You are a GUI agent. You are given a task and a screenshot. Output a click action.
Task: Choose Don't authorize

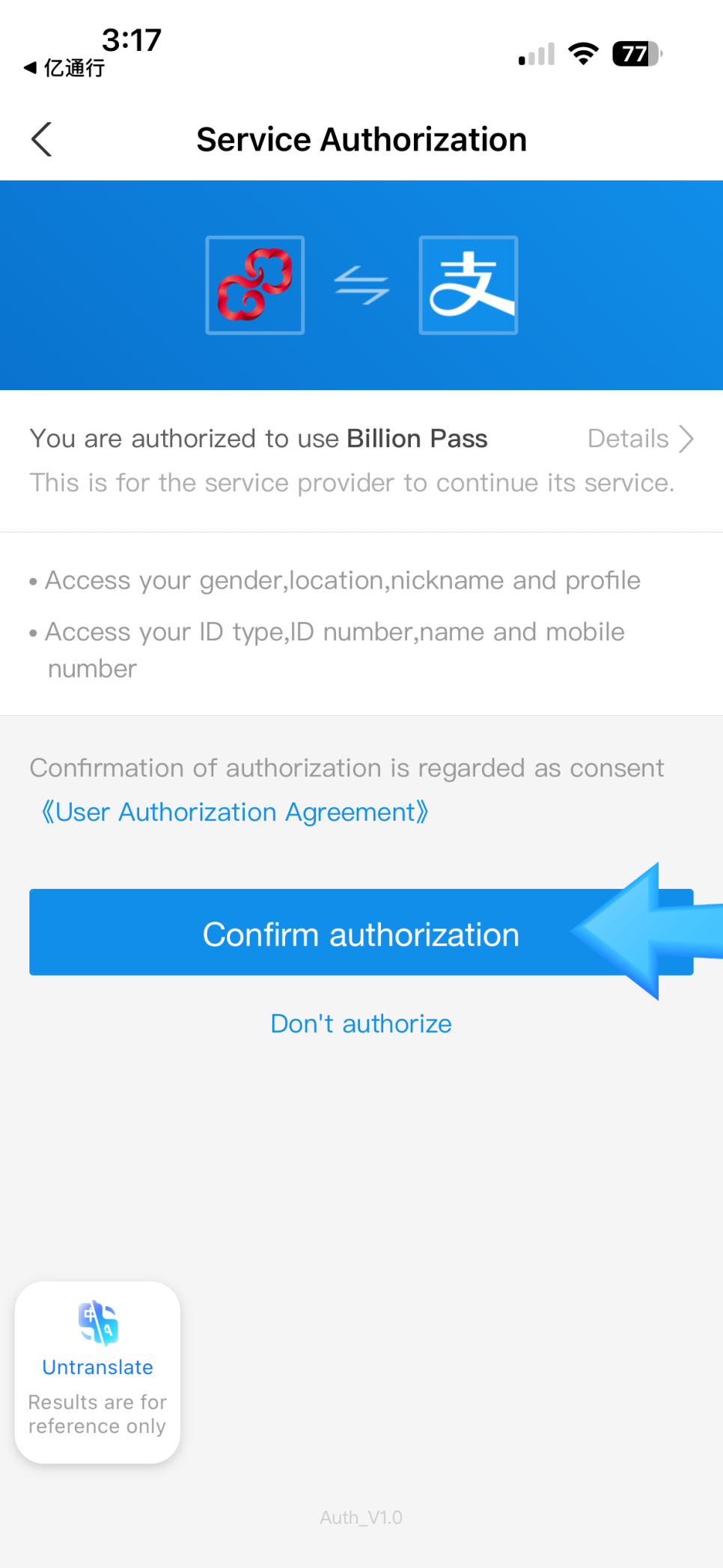361,1024
